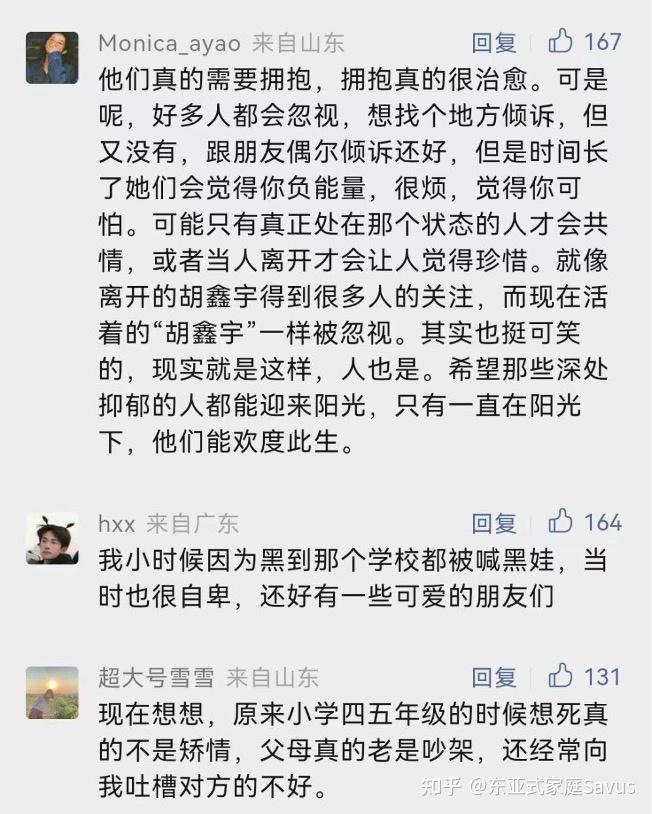Tap the username 超大号雪雪
This screenshot has width=652, height=814.
156,677
